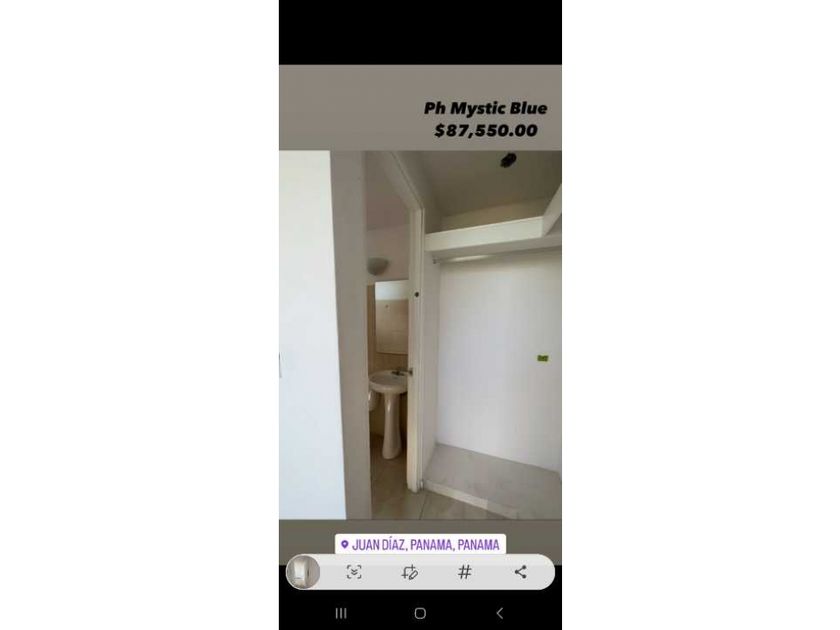Share the captured screenshot

pyautogui.click(x=520, y=572)
